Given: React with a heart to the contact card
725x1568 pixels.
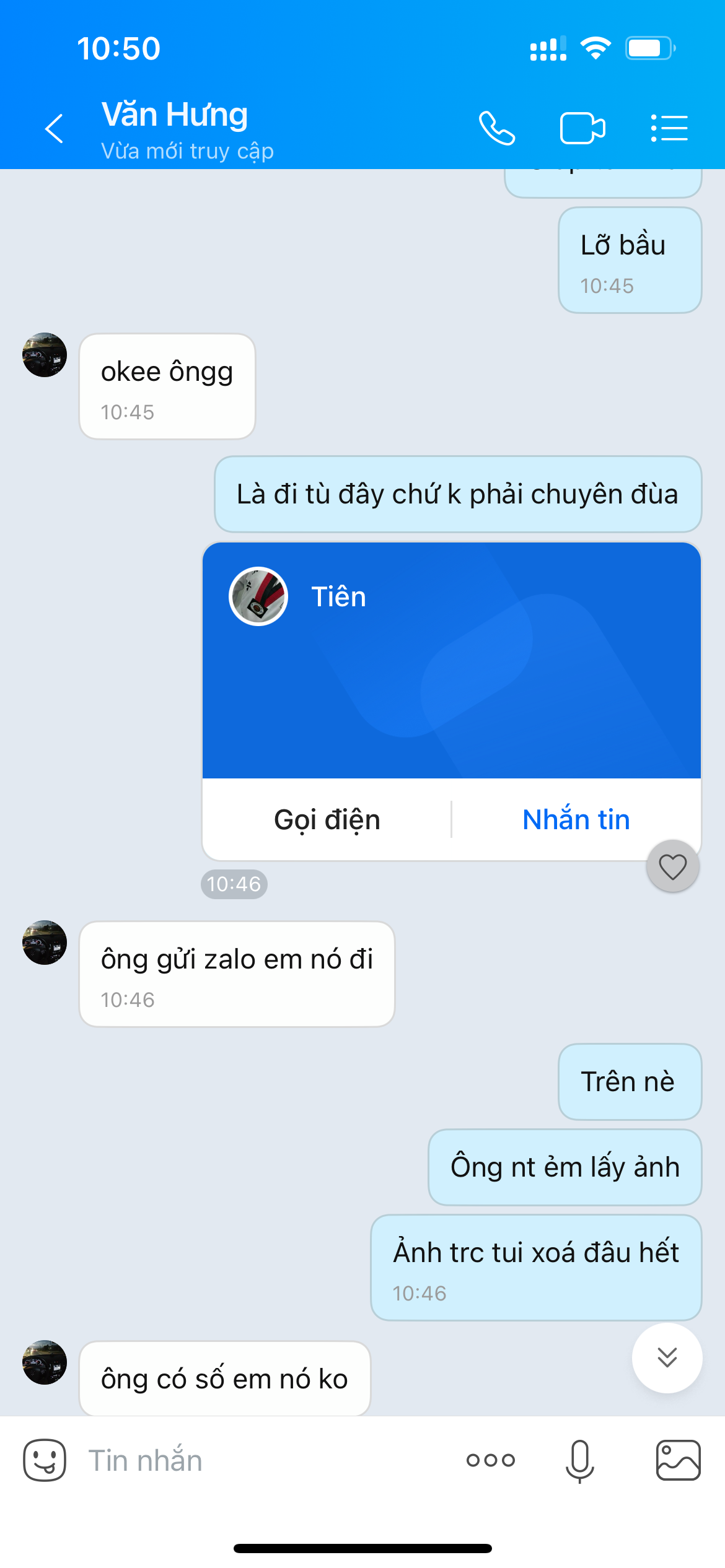Looking at the screenshot, I should tap(672, 866).
